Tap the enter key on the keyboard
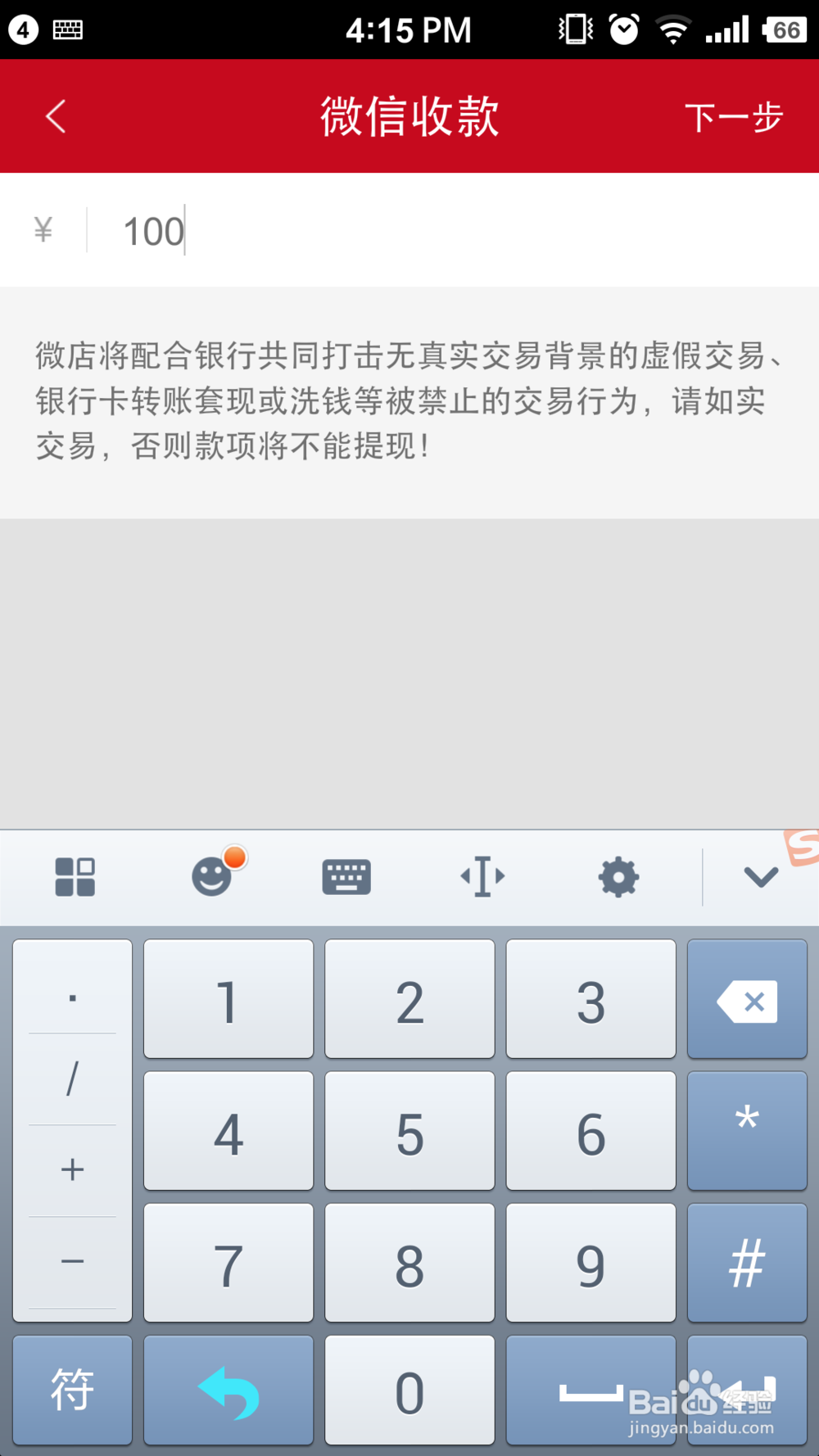 click(x=746, y=1390)
